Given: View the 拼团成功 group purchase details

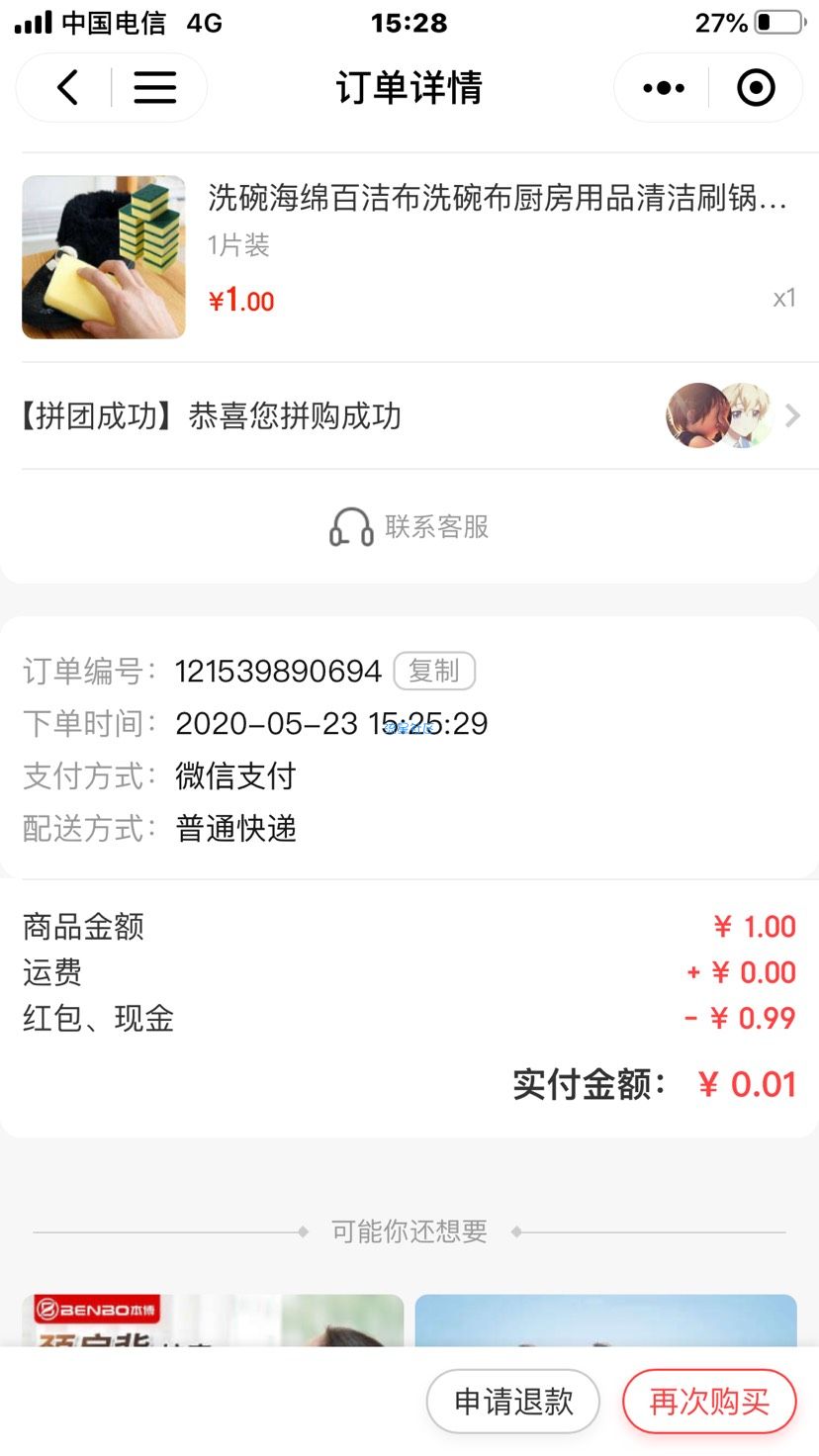Looking at the screenshot, I should 409,416.
